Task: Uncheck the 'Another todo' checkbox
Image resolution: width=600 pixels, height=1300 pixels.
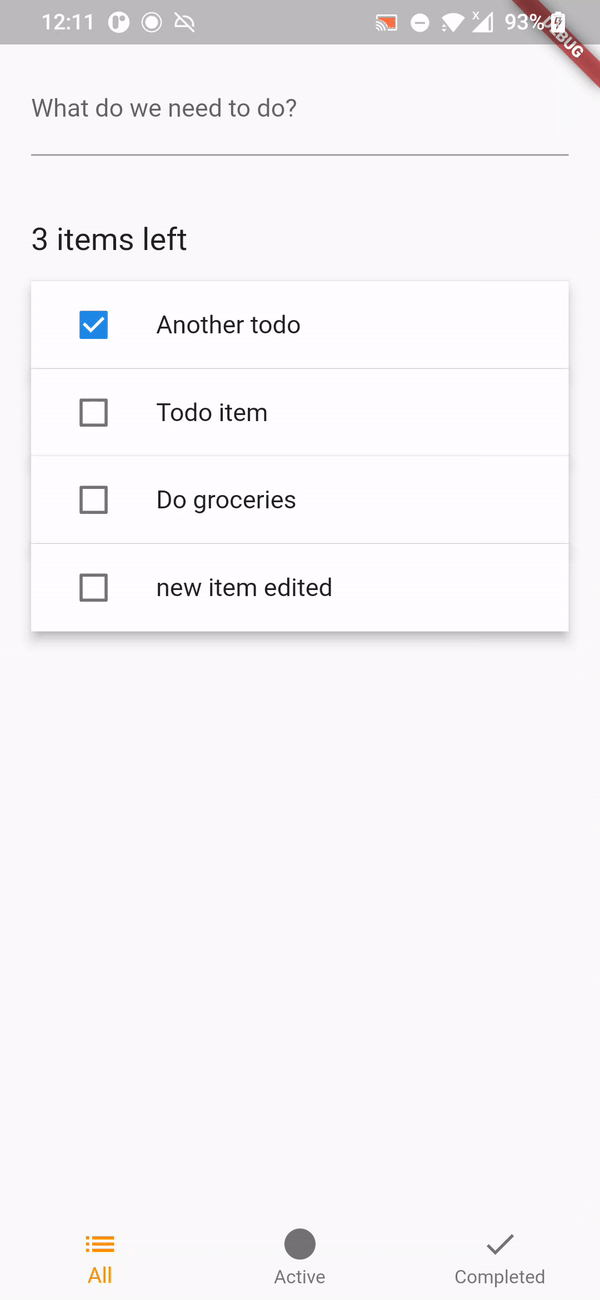Action: (94, 325)
